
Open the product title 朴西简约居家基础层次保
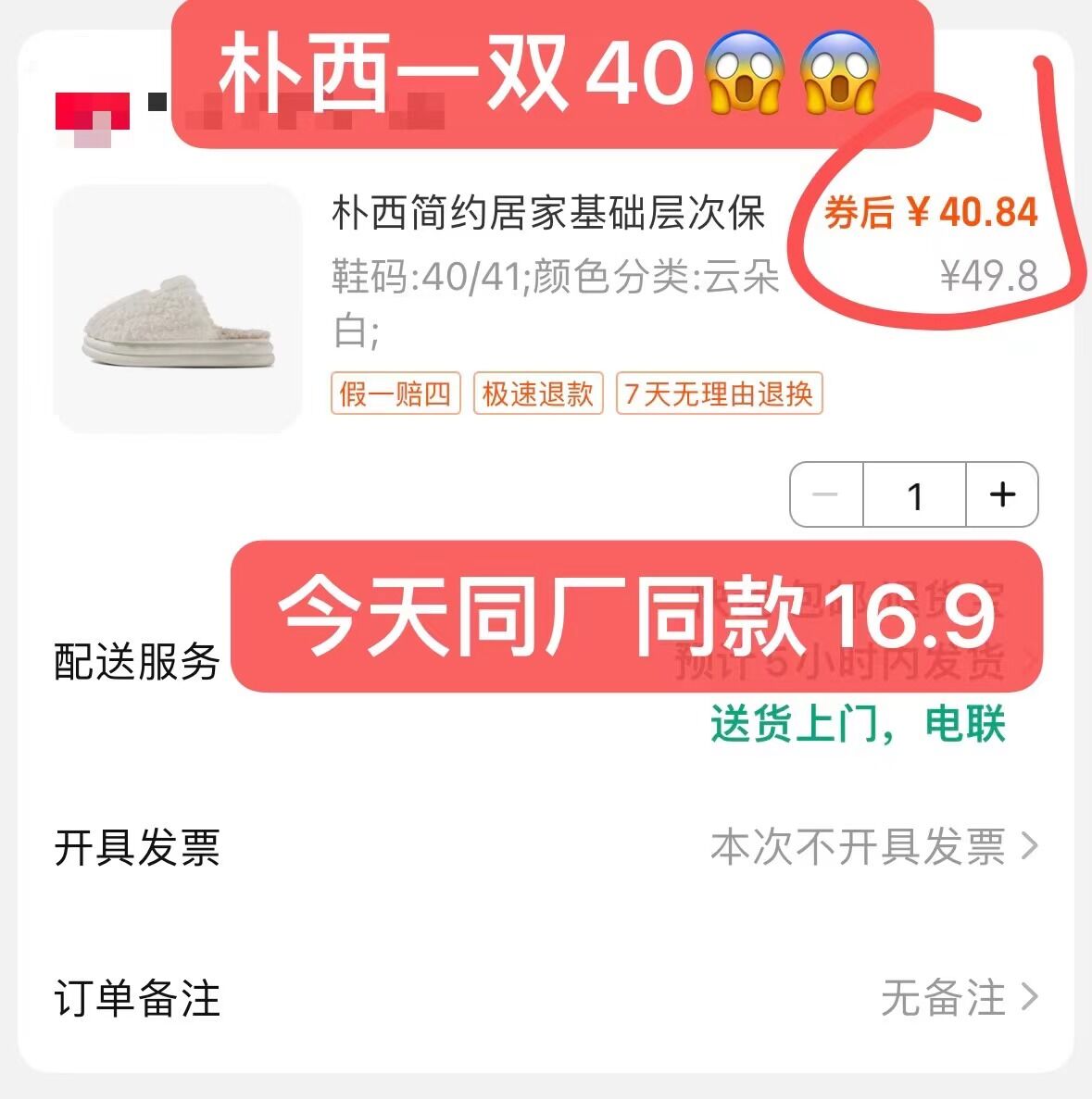click(549, 213)
